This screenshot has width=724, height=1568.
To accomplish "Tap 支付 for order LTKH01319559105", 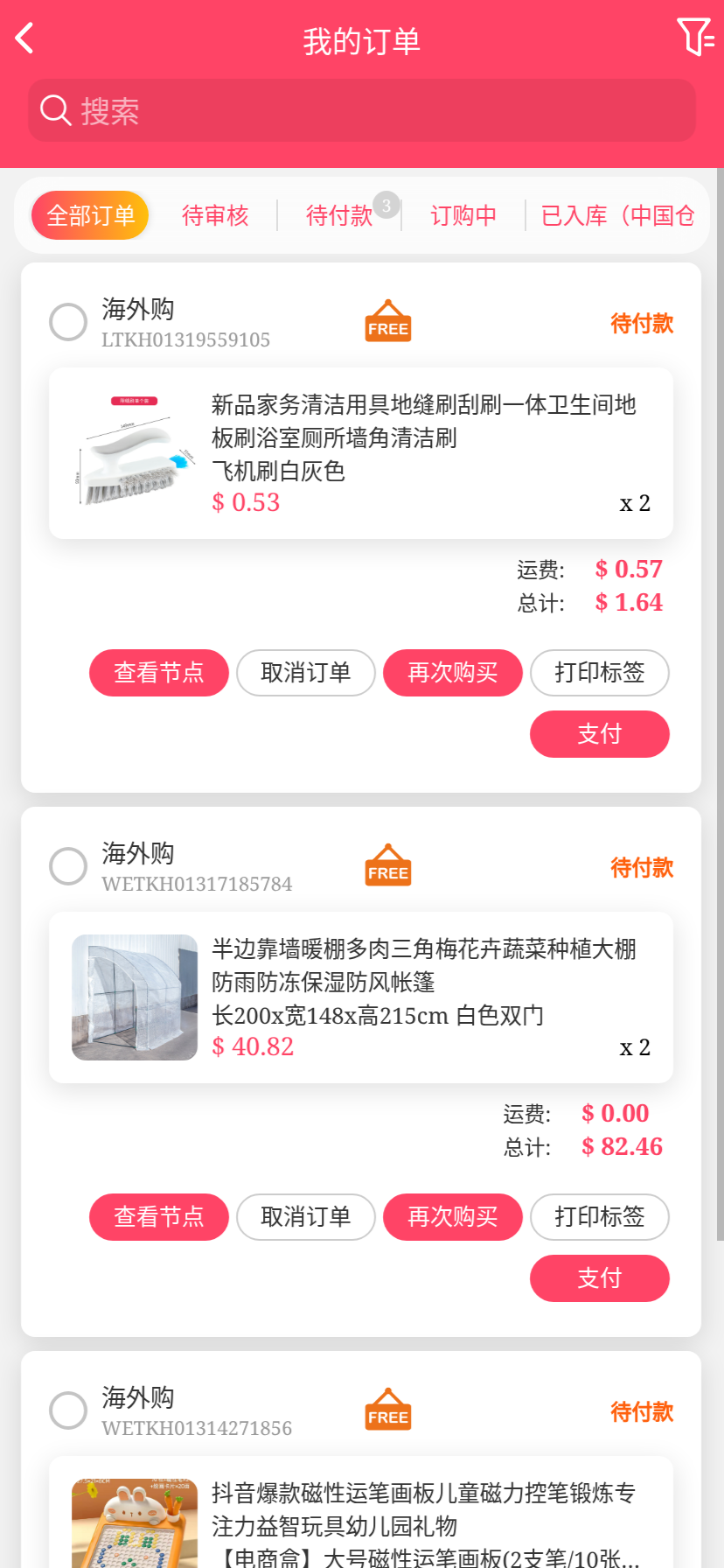I will tap(600, 734).
